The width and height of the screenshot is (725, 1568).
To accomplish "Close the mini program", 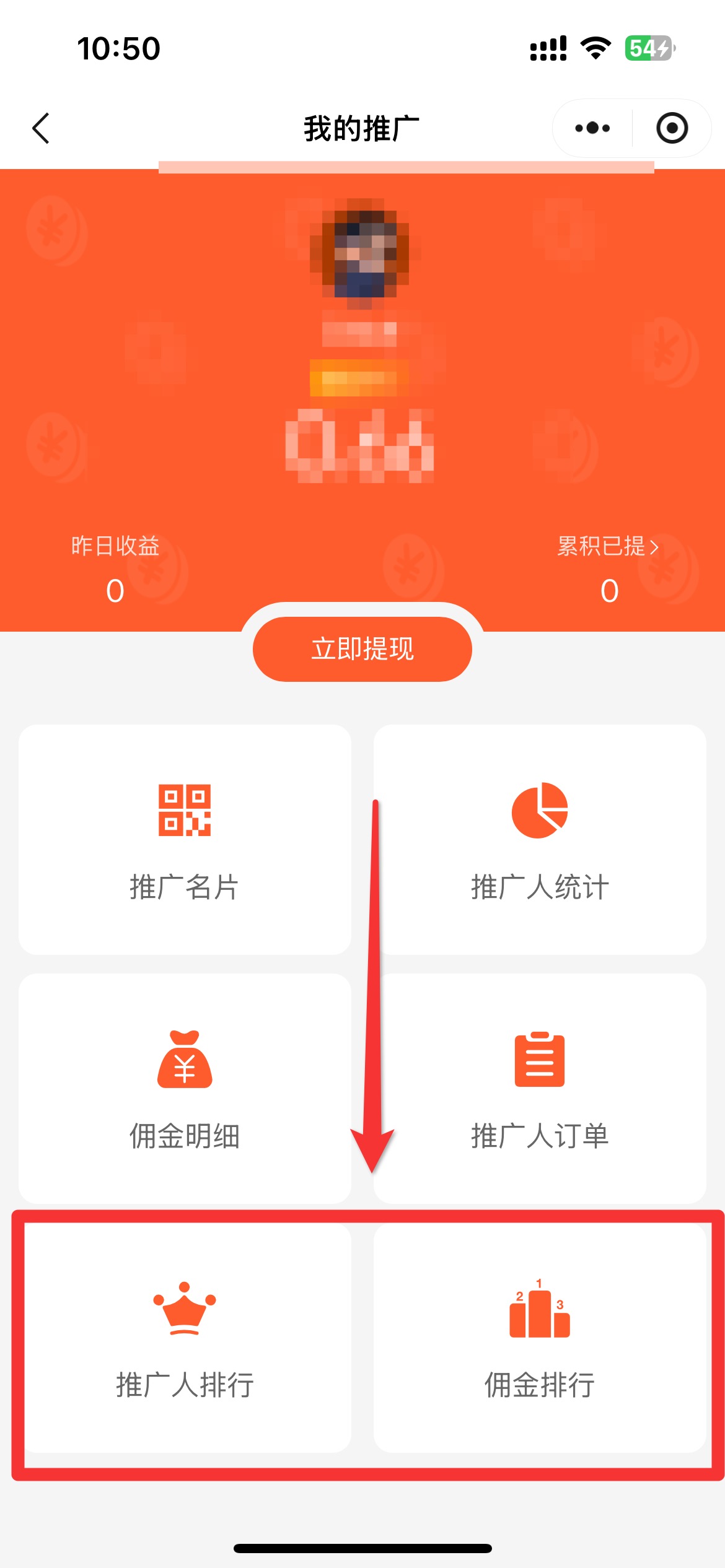I will tap(672, 128).
